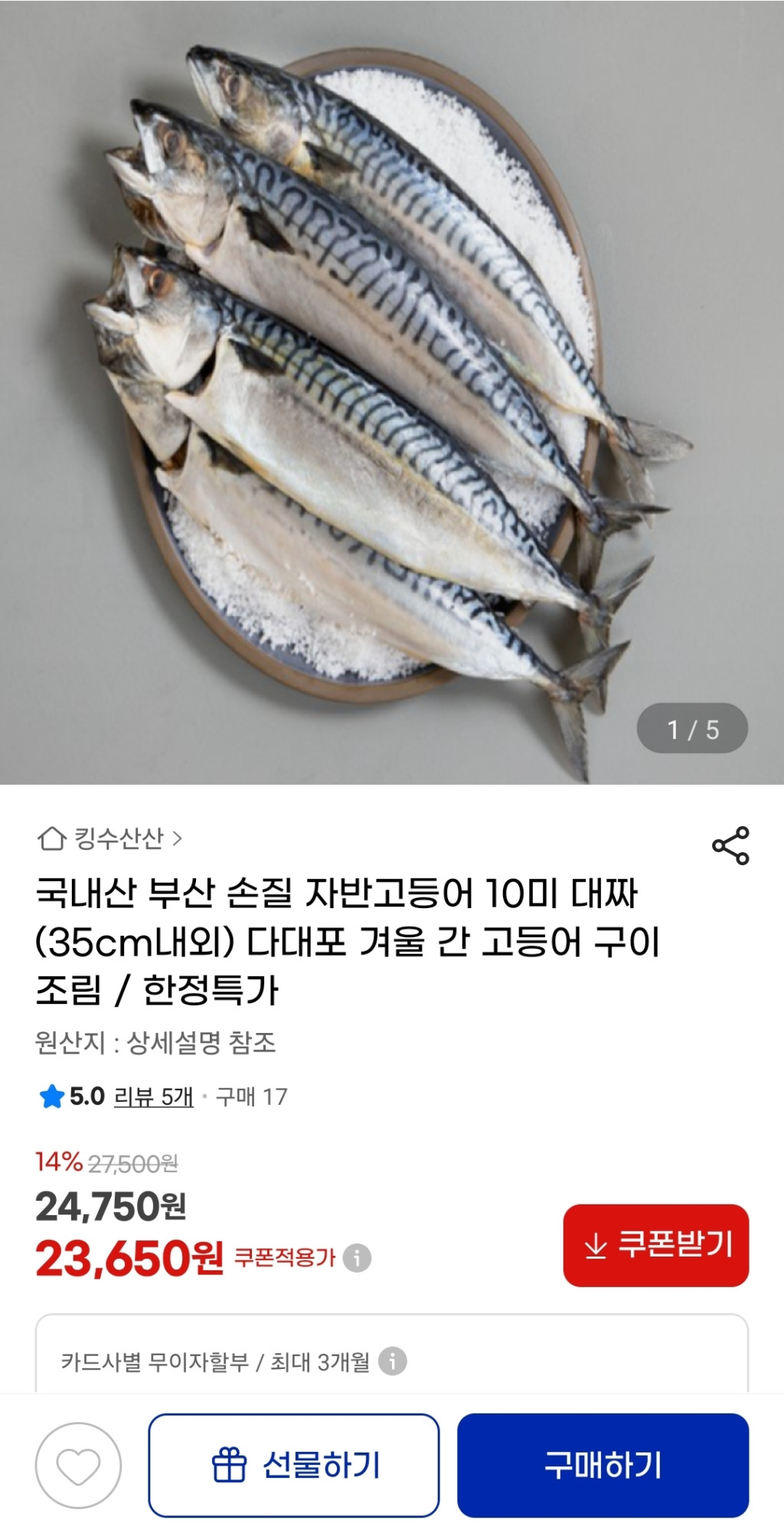This screenshot has height=1536, width=784.
Task: Click the home icon next to 킹수산산
Action: point(51,838)
